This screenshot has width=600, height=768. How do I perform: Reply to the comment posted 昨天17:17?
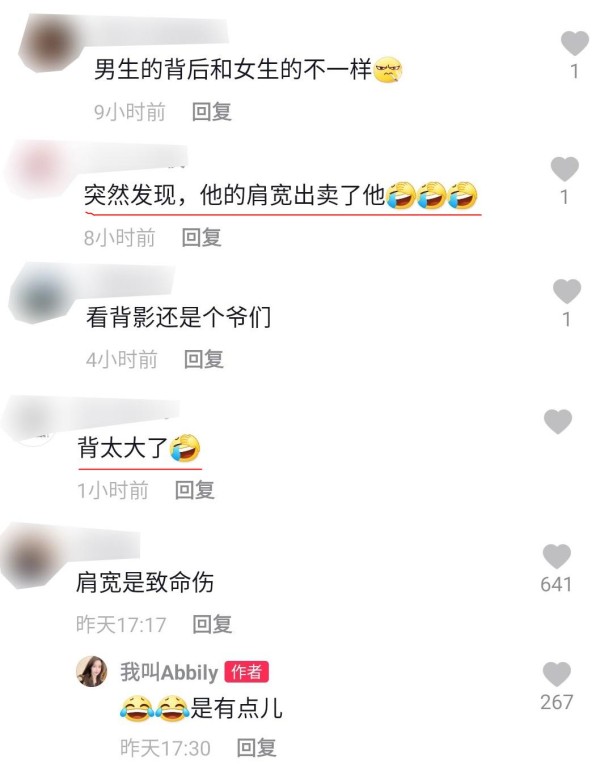(x=212, y=624)
